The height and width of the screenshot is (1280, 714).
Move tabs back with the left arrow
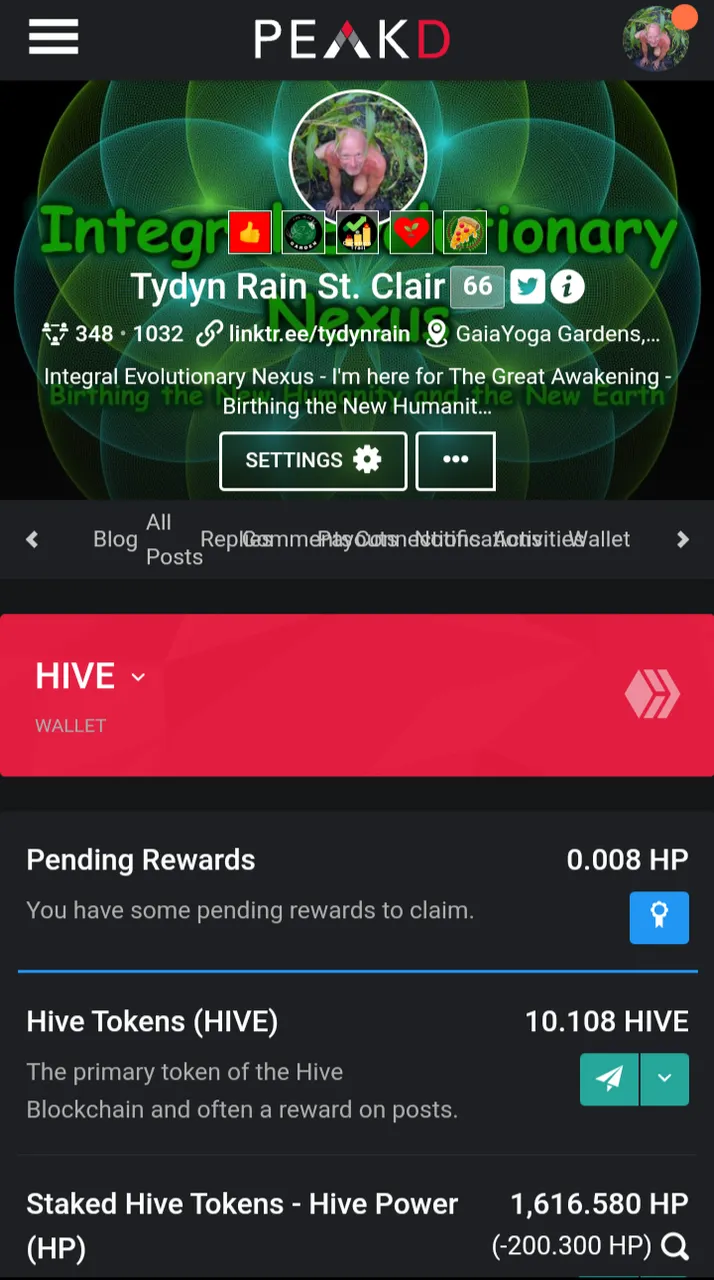(x=32, y=539)
